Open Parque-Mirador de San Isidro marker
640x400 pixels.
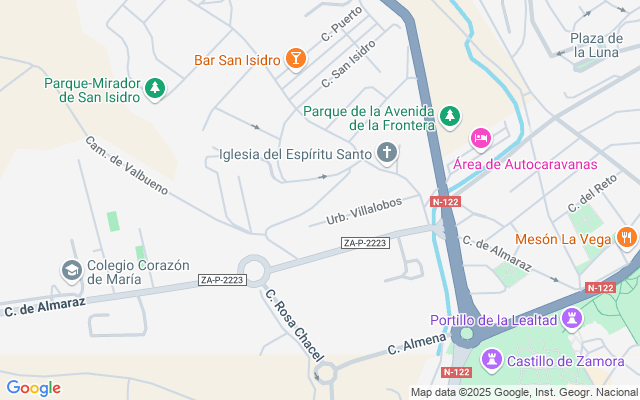pyautogui.click(x=155, y=90)
